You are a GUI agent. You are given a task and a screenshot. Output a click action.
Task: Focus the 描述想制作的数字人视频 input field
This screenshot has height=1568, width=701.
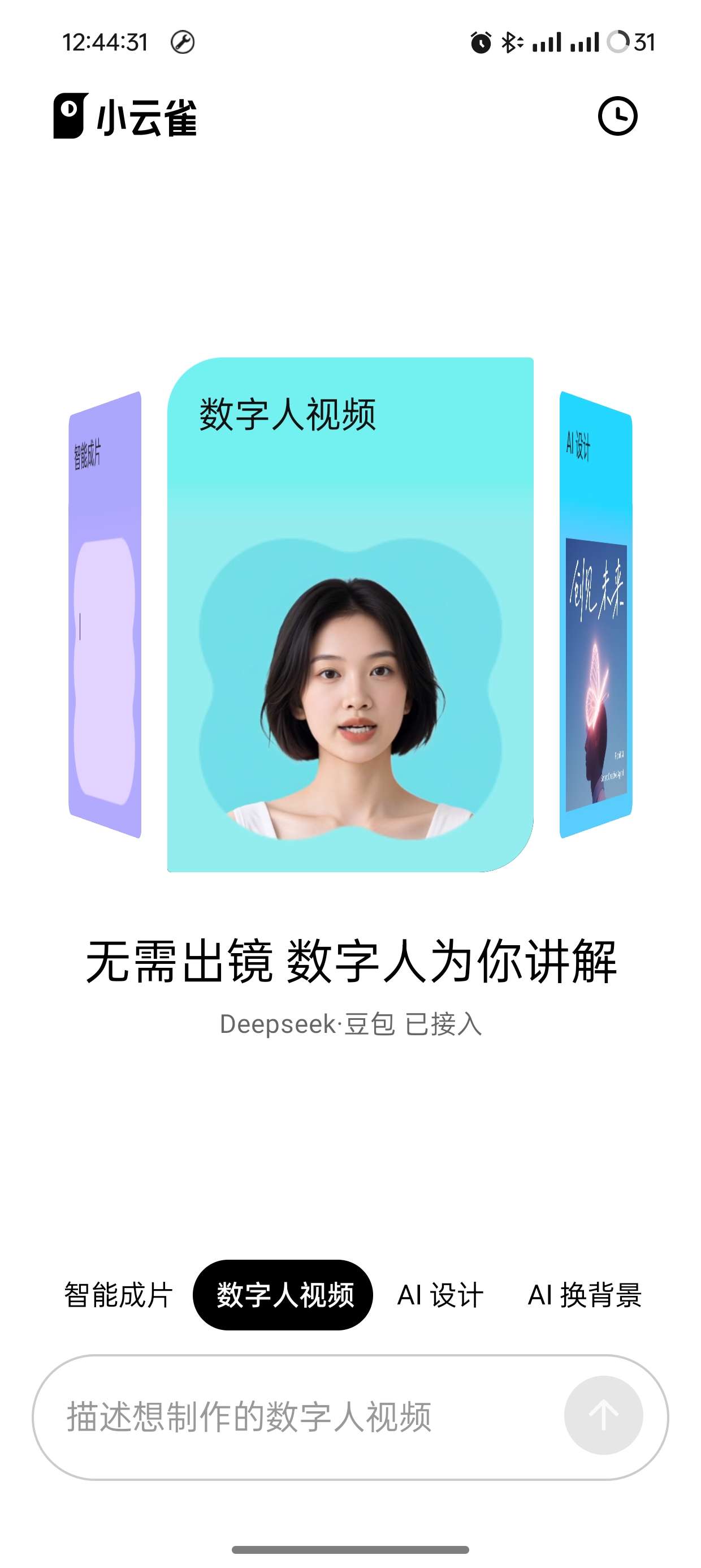pos(298,1417)
